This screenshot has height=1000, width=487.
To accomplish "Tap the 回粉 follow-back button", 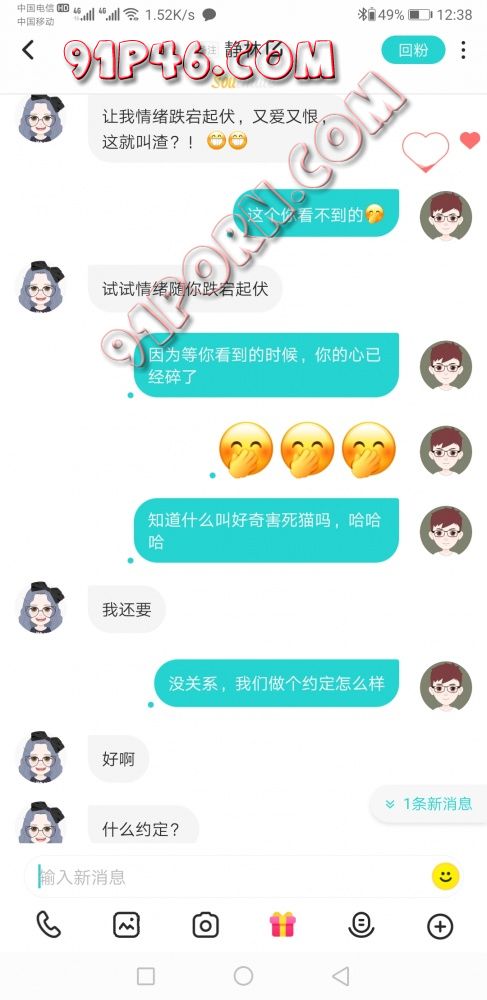I will 413,50.
